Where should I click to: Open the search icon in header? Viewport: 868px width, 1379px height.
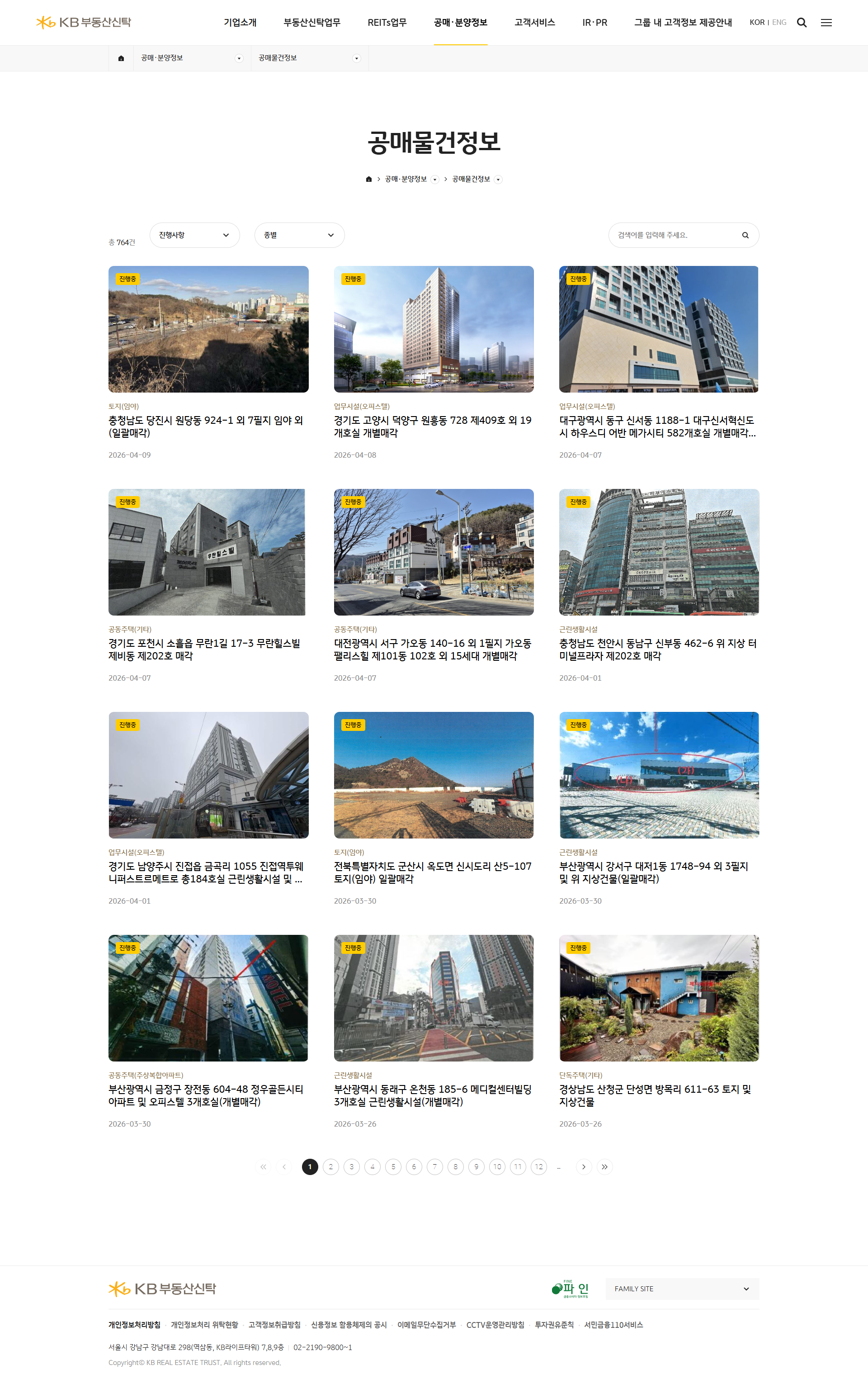pos(802,23)
